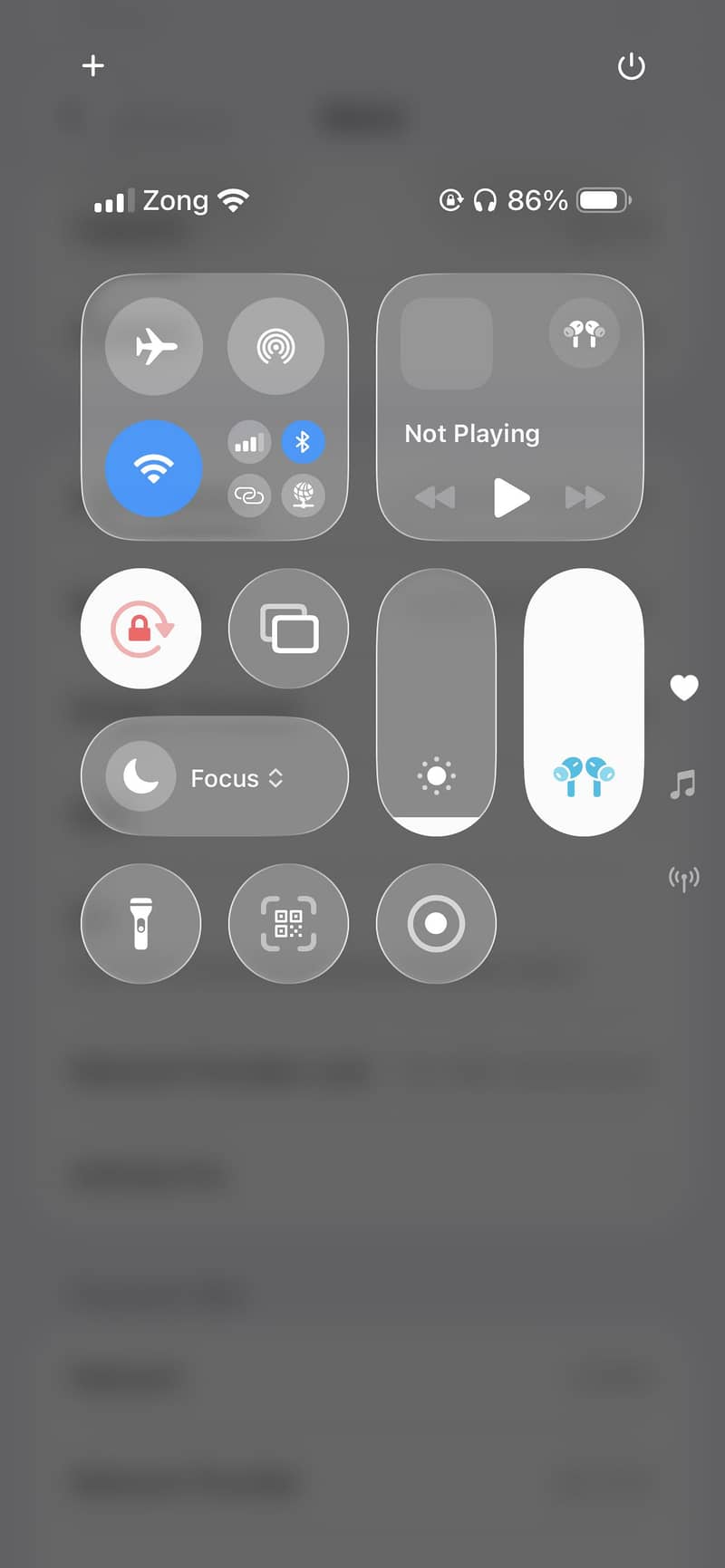Play media in Not Playing widget
Image resolution: width=725 pixels, height=1568 pixels.
510,497
